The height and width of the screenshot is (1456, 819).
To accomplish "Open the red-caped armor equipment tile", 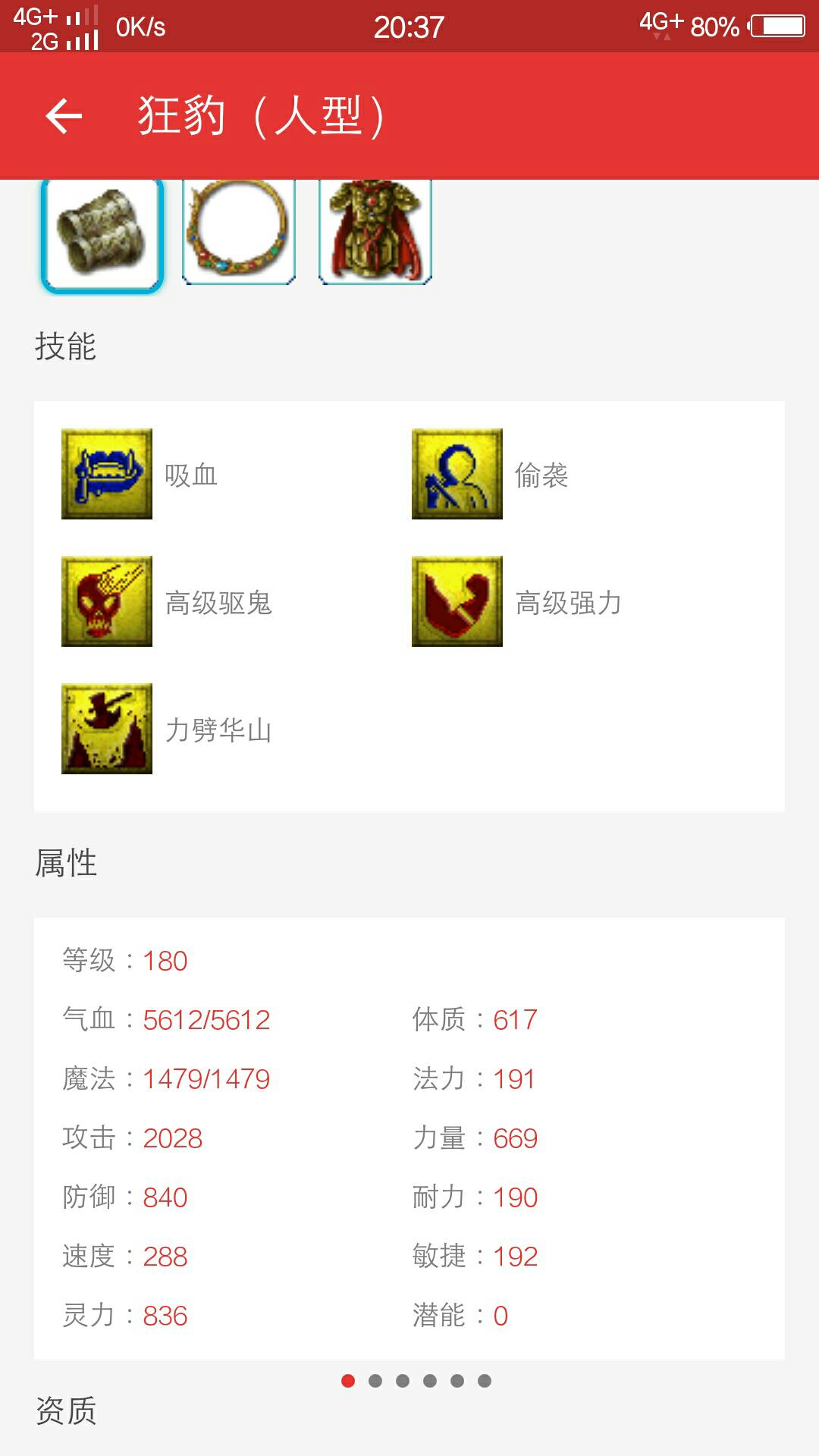I will click(x=375, y=232).
